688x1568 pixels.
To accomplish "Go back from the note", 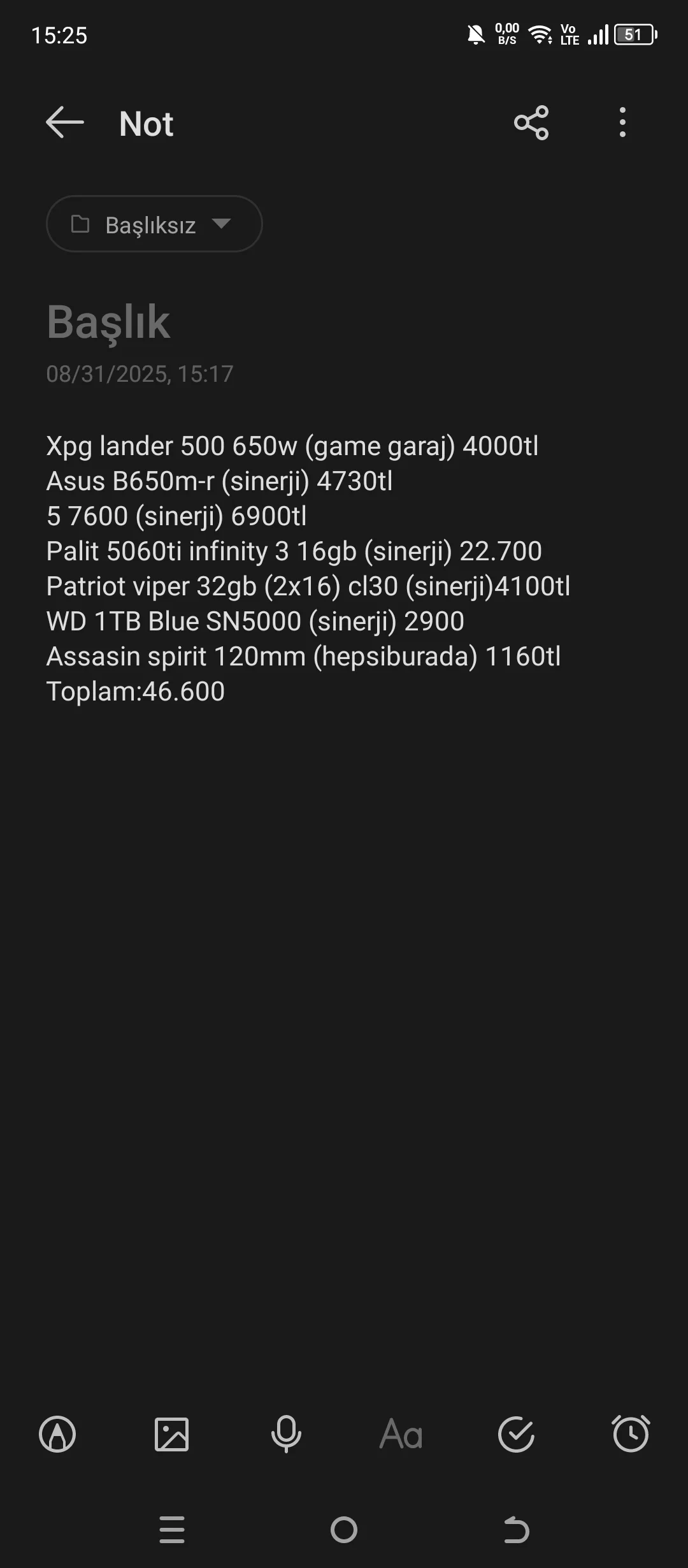I will point(65,122).
